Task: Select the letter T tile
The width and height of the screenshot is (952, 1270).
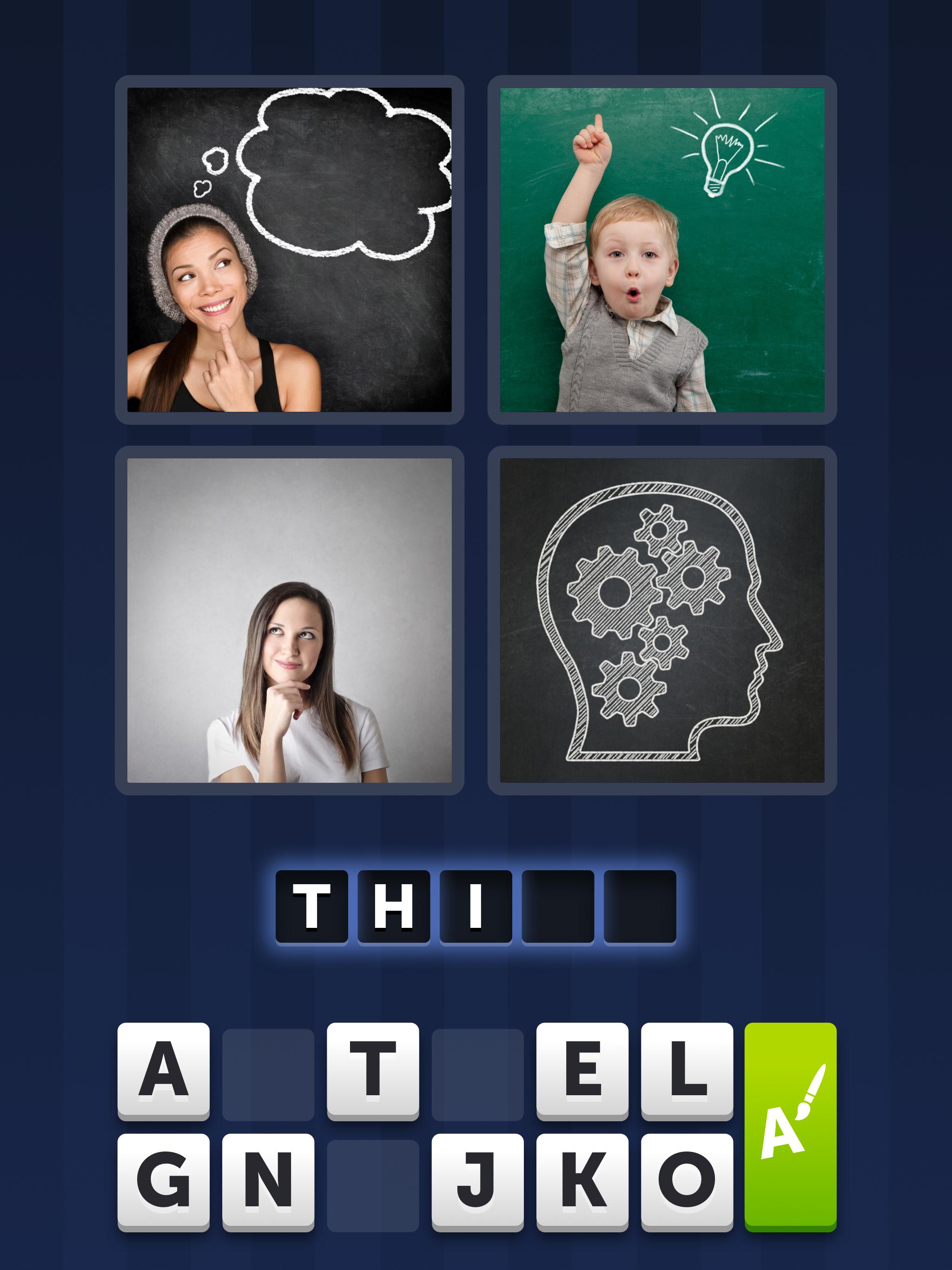Action: click(x=373, y=1070)
